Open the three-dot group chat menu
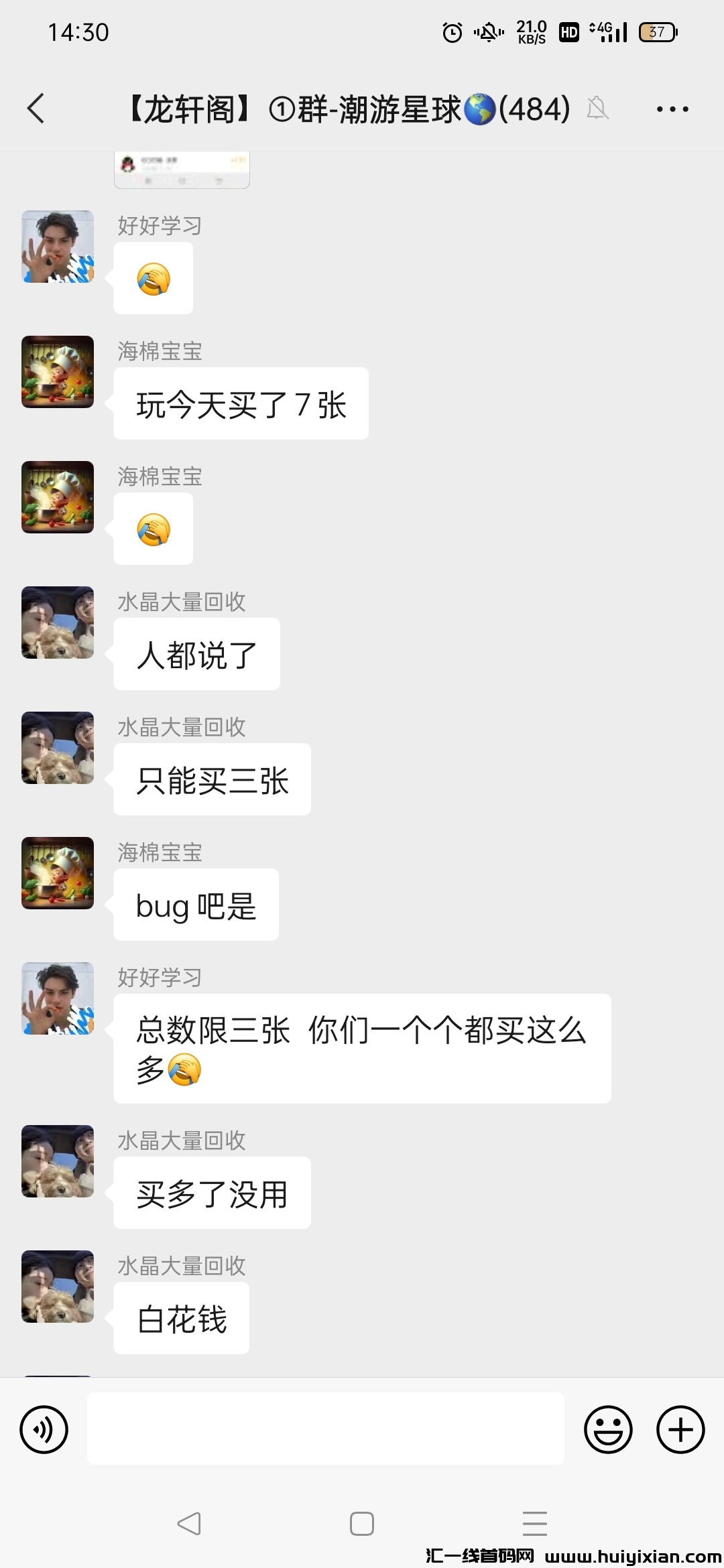The height and width of the screenshot is (1568, 724). tap(672, 109)
